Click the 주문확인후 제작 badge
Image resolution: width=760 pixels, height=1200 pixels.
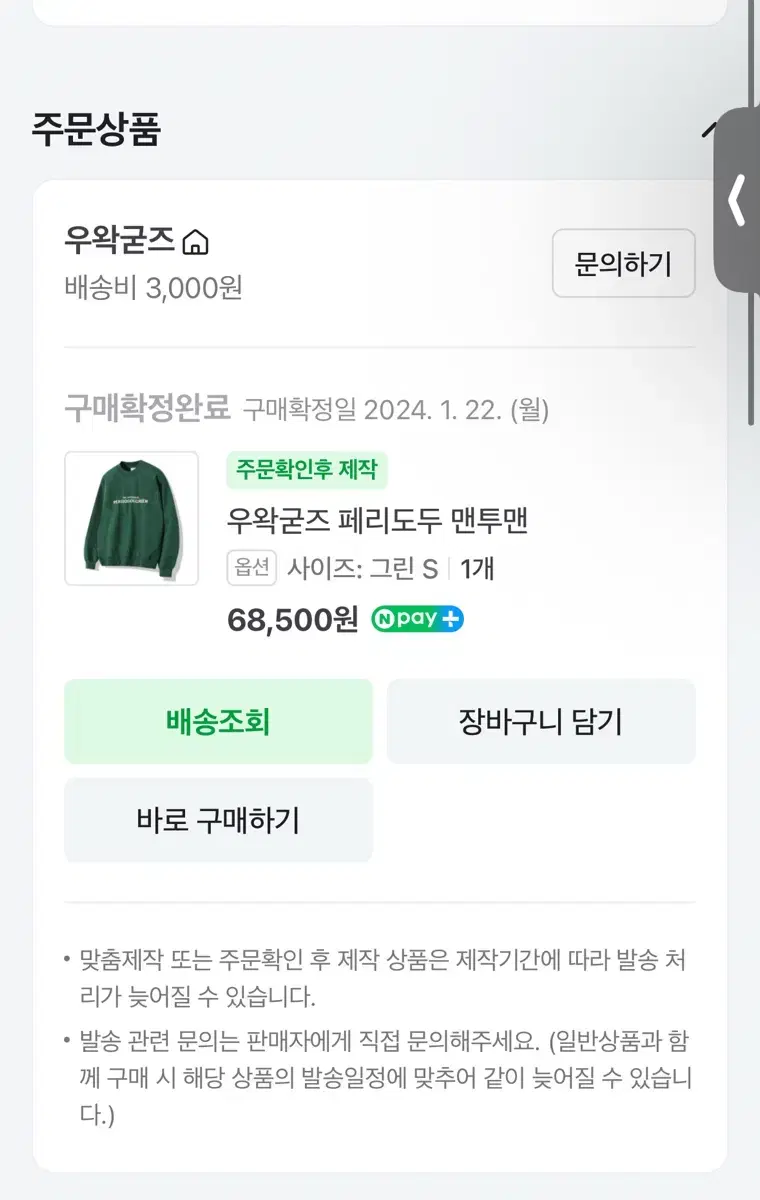tap(306, 471)
